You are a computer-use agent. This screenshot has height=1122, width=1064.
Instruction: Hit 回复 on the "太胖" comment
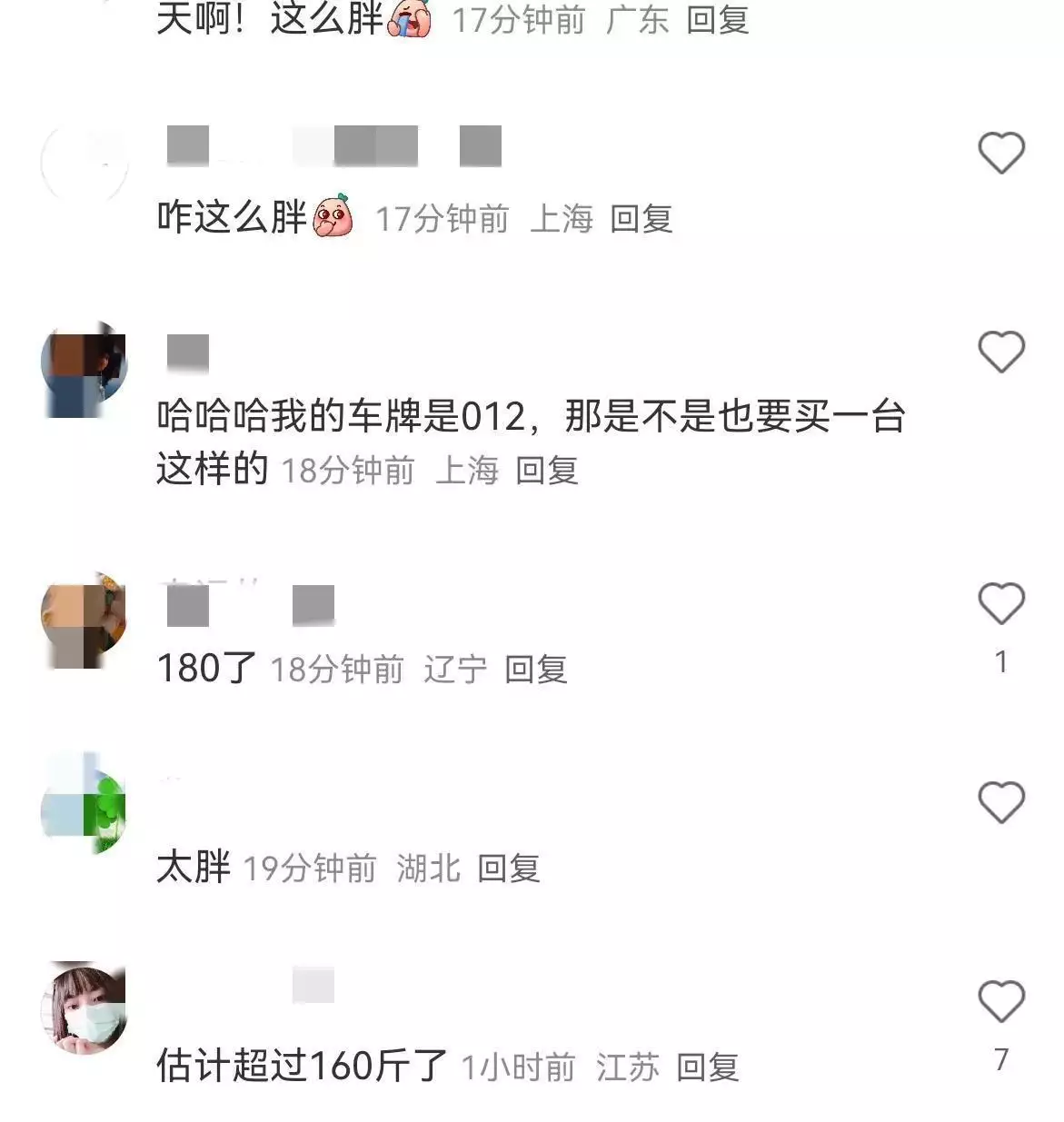click(508, 869)
